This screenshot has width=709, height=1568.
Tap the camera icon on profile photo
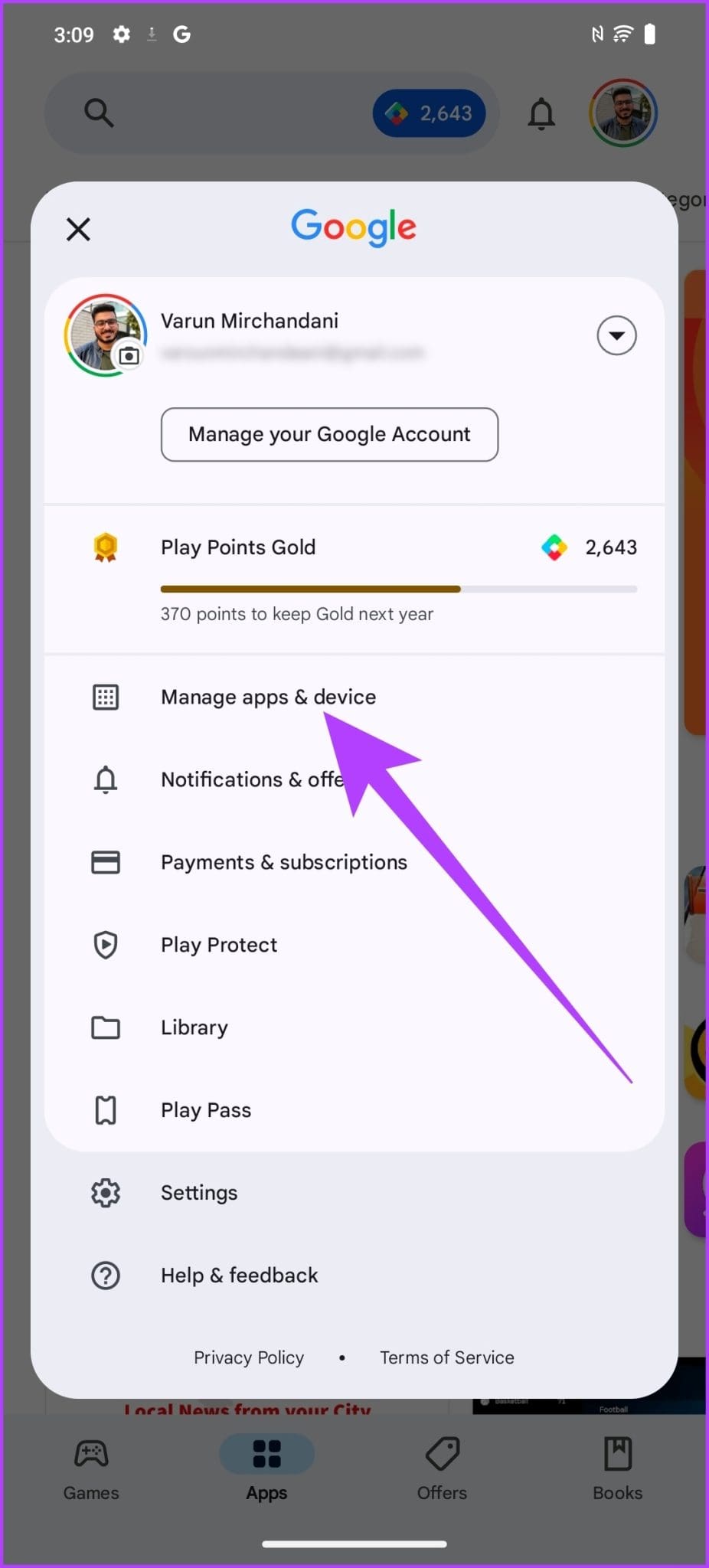[x=130, y=354]
